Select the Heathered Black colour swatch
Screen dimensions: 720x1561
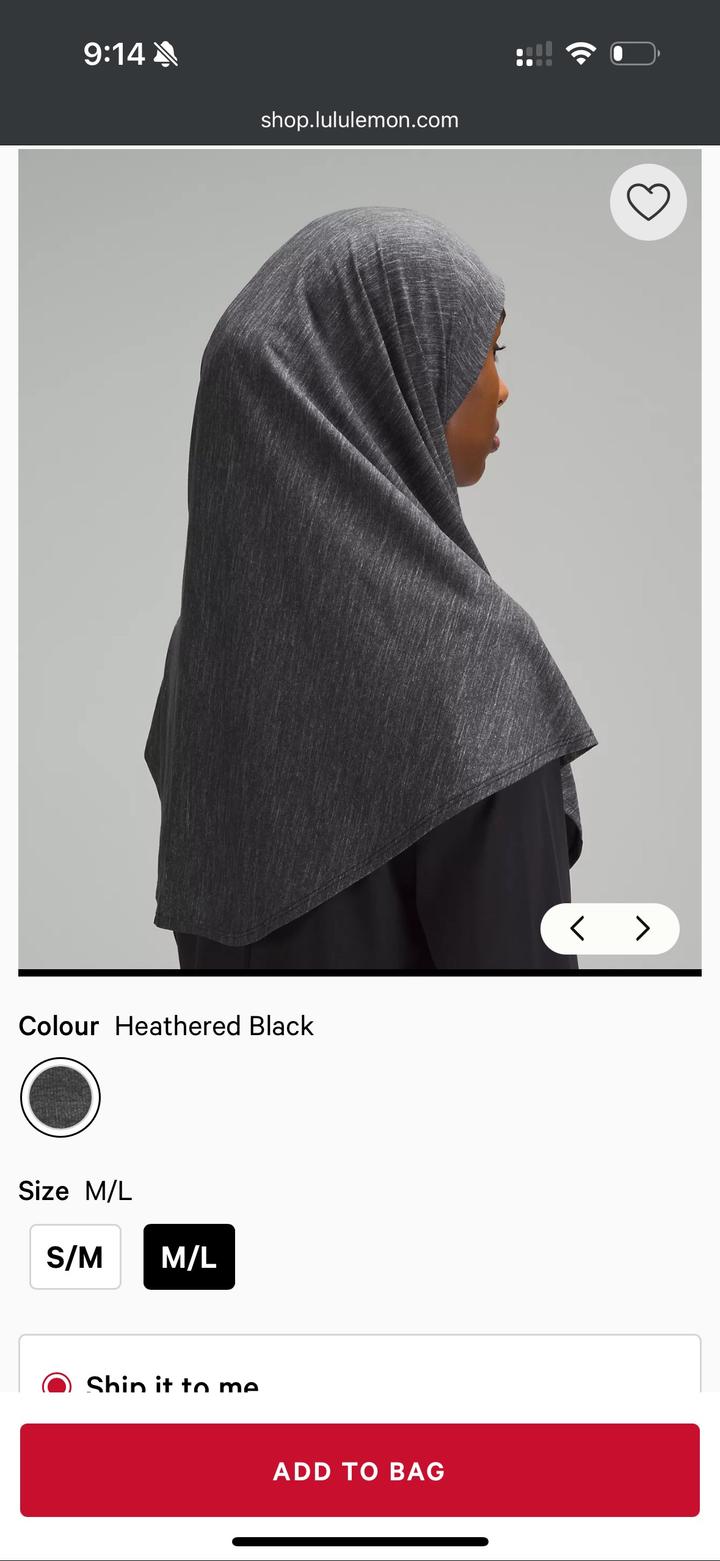(60, 1097)
